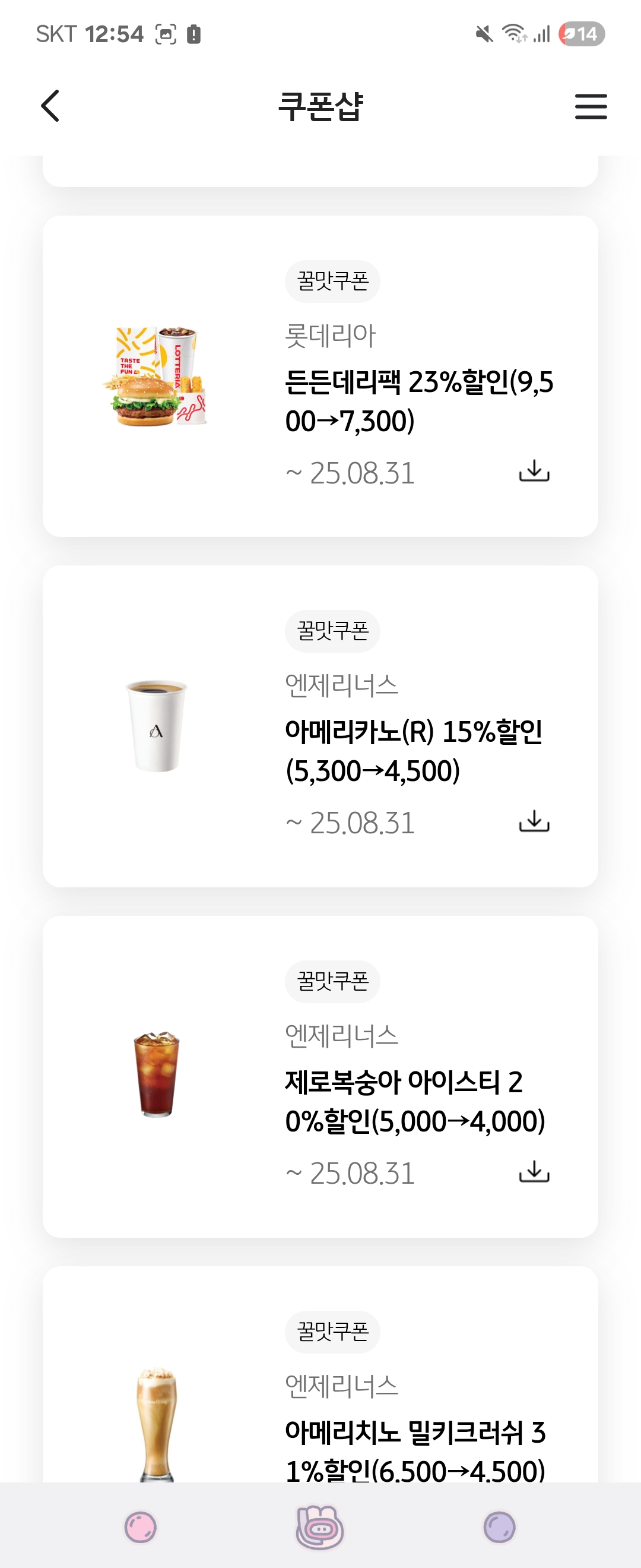
Task: Select the purple ball bottom tab
Action: (x=499, y=1527)
